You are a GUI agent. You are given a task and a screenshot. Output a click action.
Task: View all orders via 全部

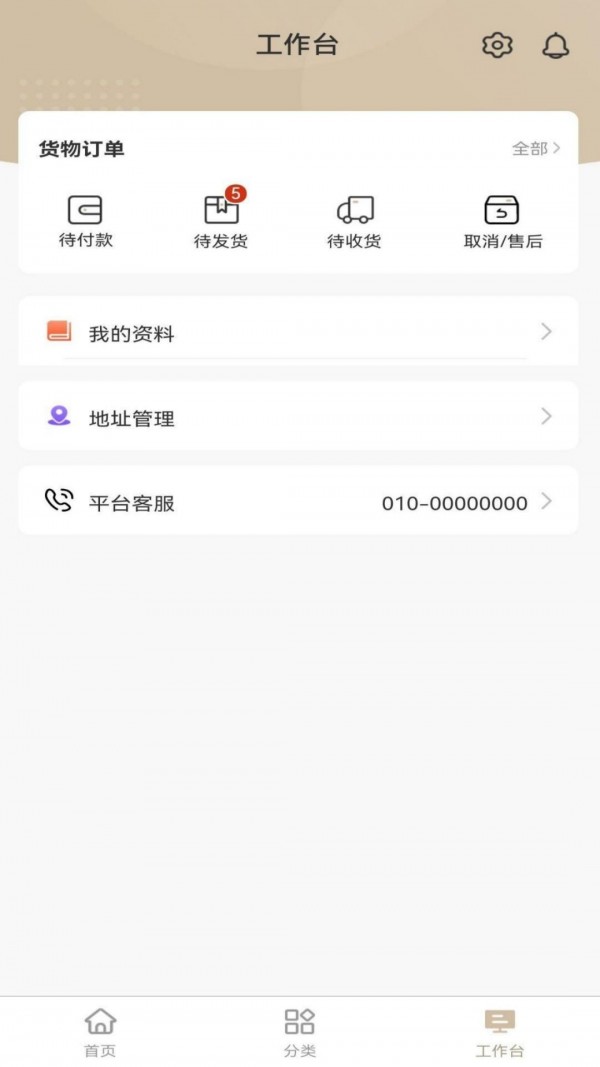536,149
